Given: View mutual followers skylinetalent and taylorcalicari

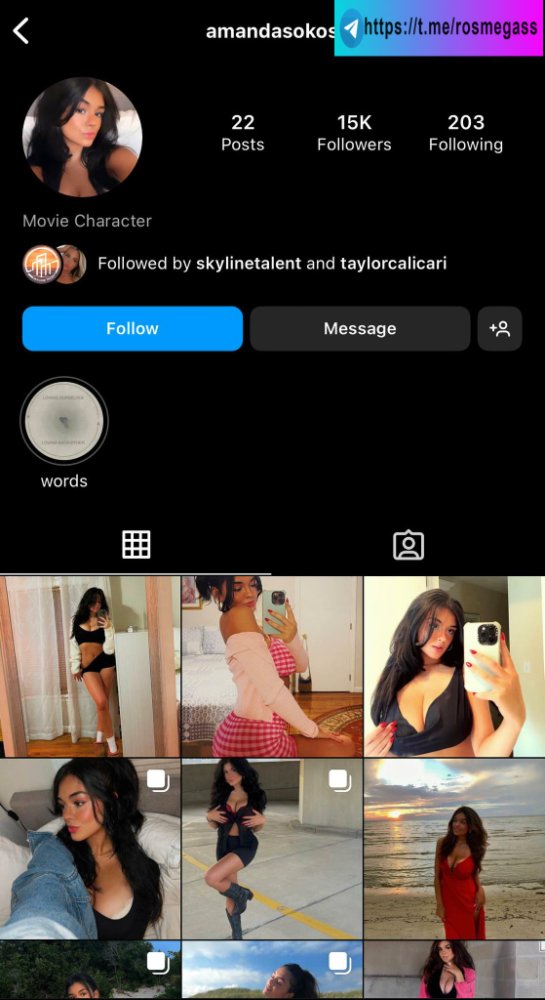Looking at the screenshot, I should (235, 263).
